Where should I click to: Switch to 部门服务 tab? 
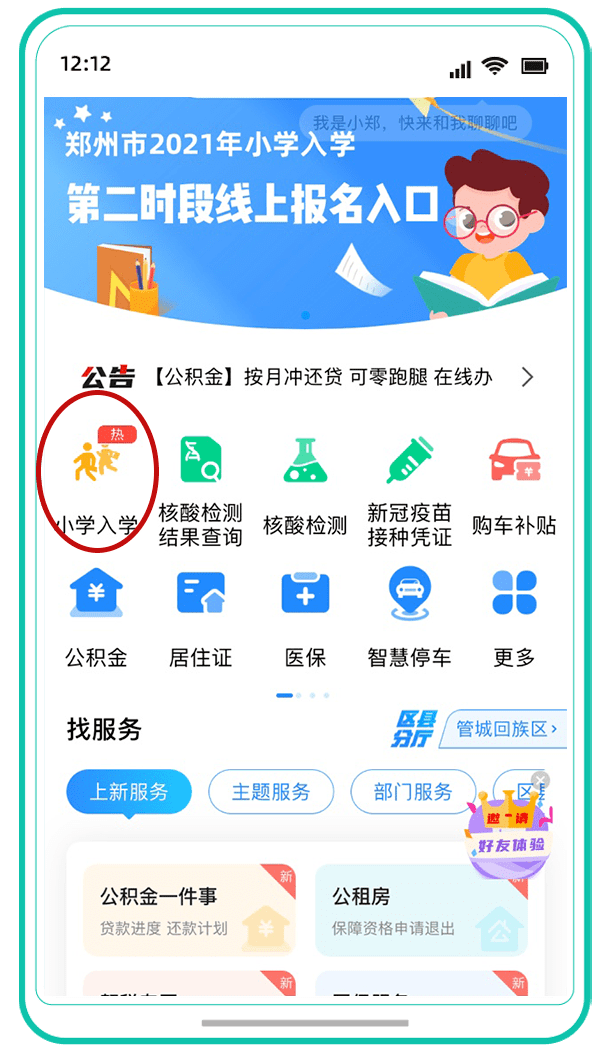click(413, 792)
